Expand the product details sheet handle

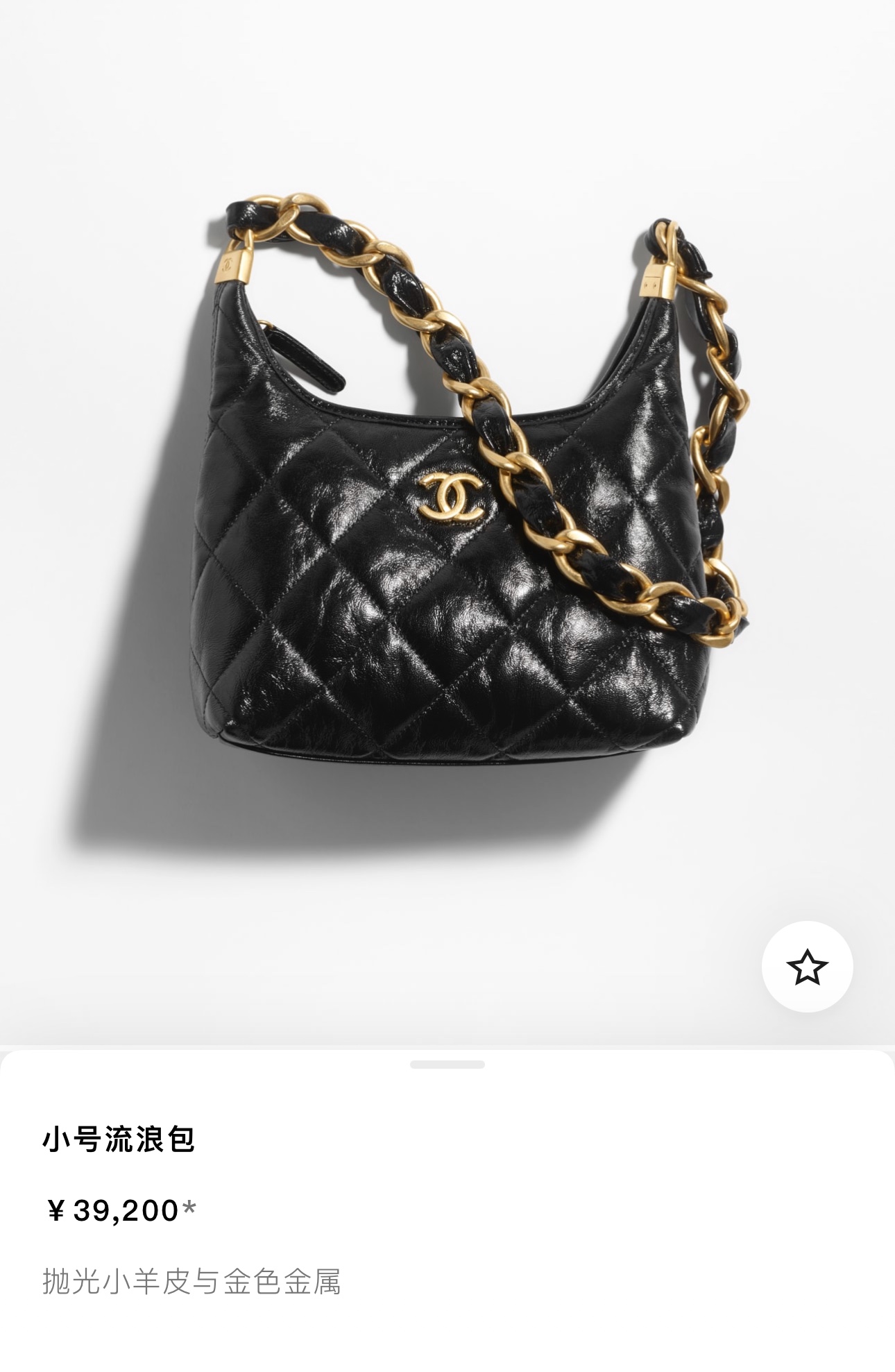447,1065
